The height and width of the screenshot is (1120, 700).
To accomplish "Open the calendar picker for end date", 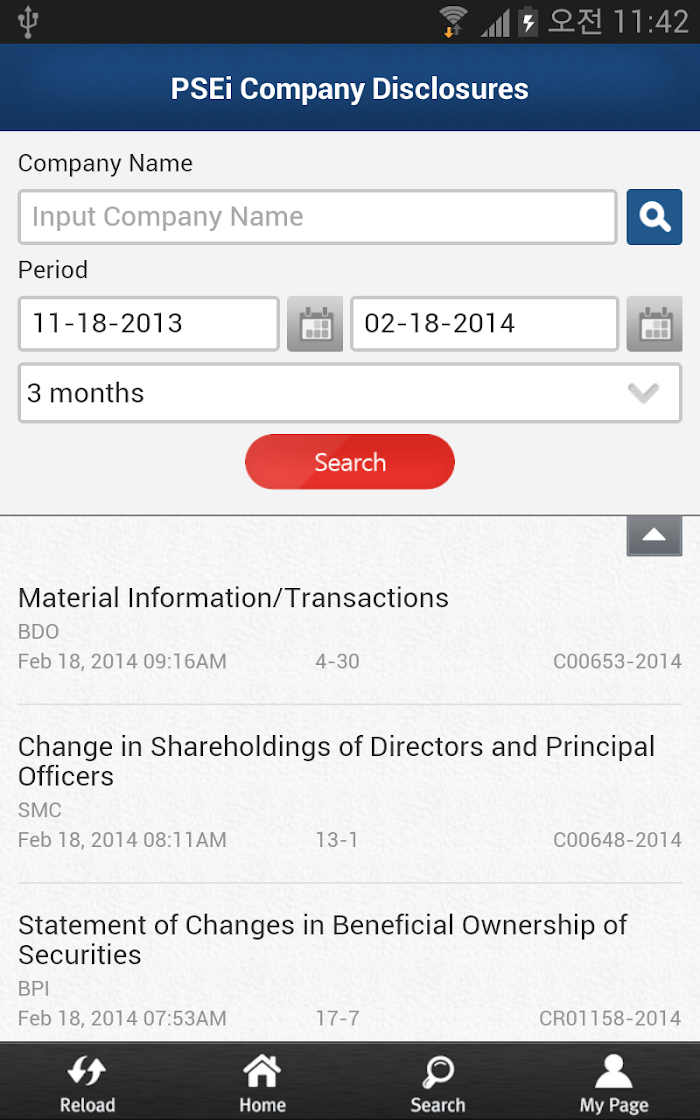I will click(654, 324).
